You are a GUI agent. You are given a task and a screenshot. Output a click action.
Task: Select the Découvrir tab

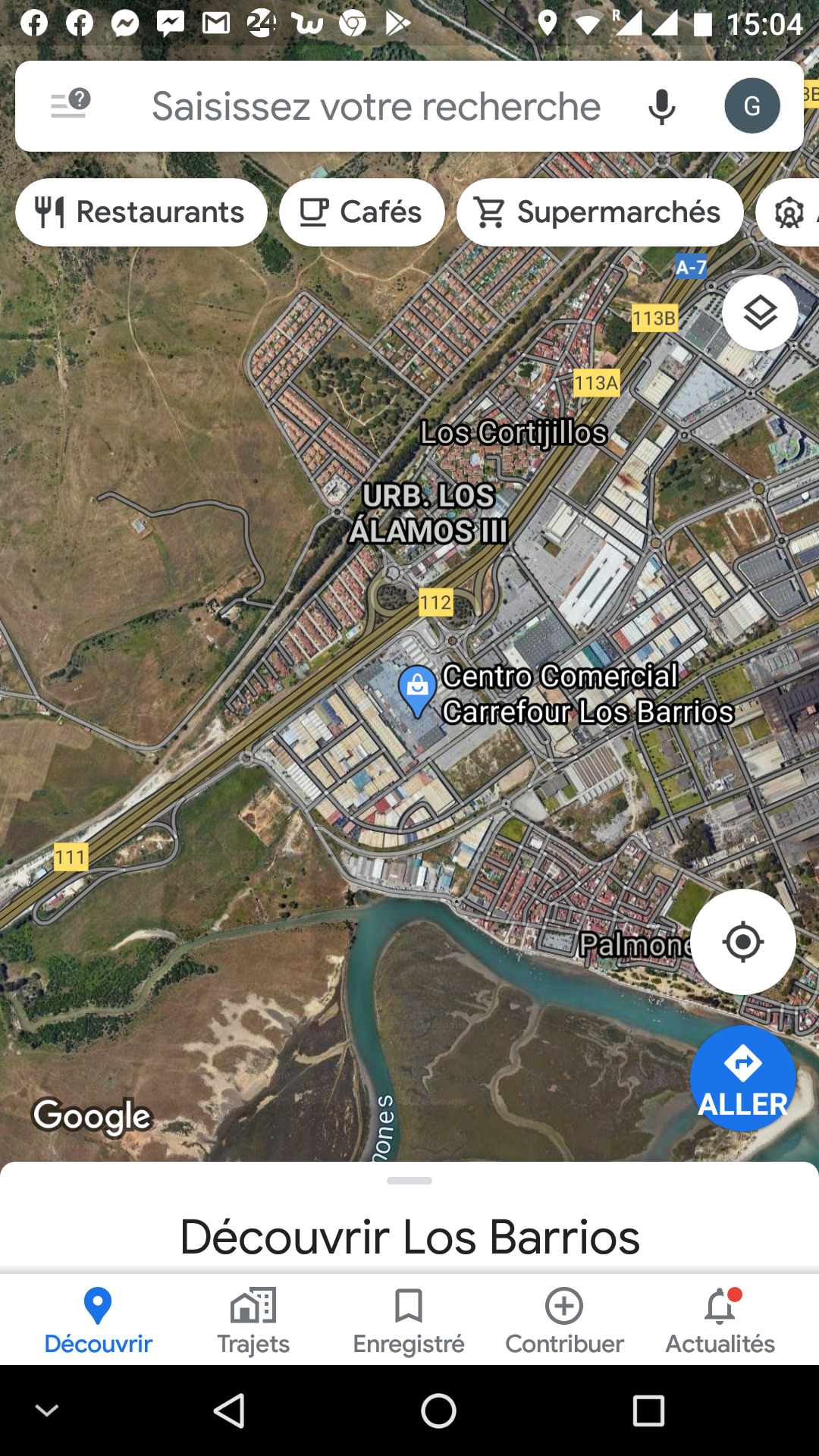click(x=98, y=1321)
